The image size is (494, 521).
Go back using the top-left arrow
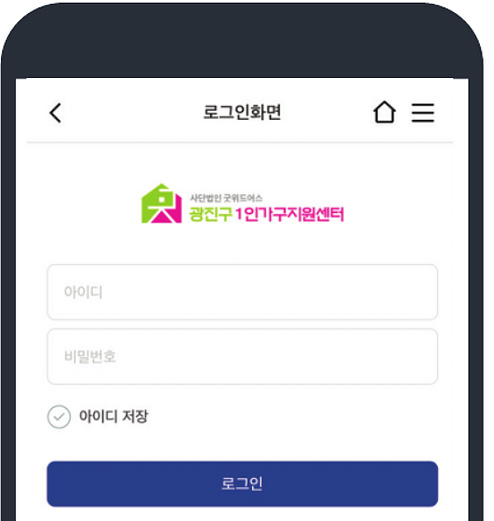55,113
